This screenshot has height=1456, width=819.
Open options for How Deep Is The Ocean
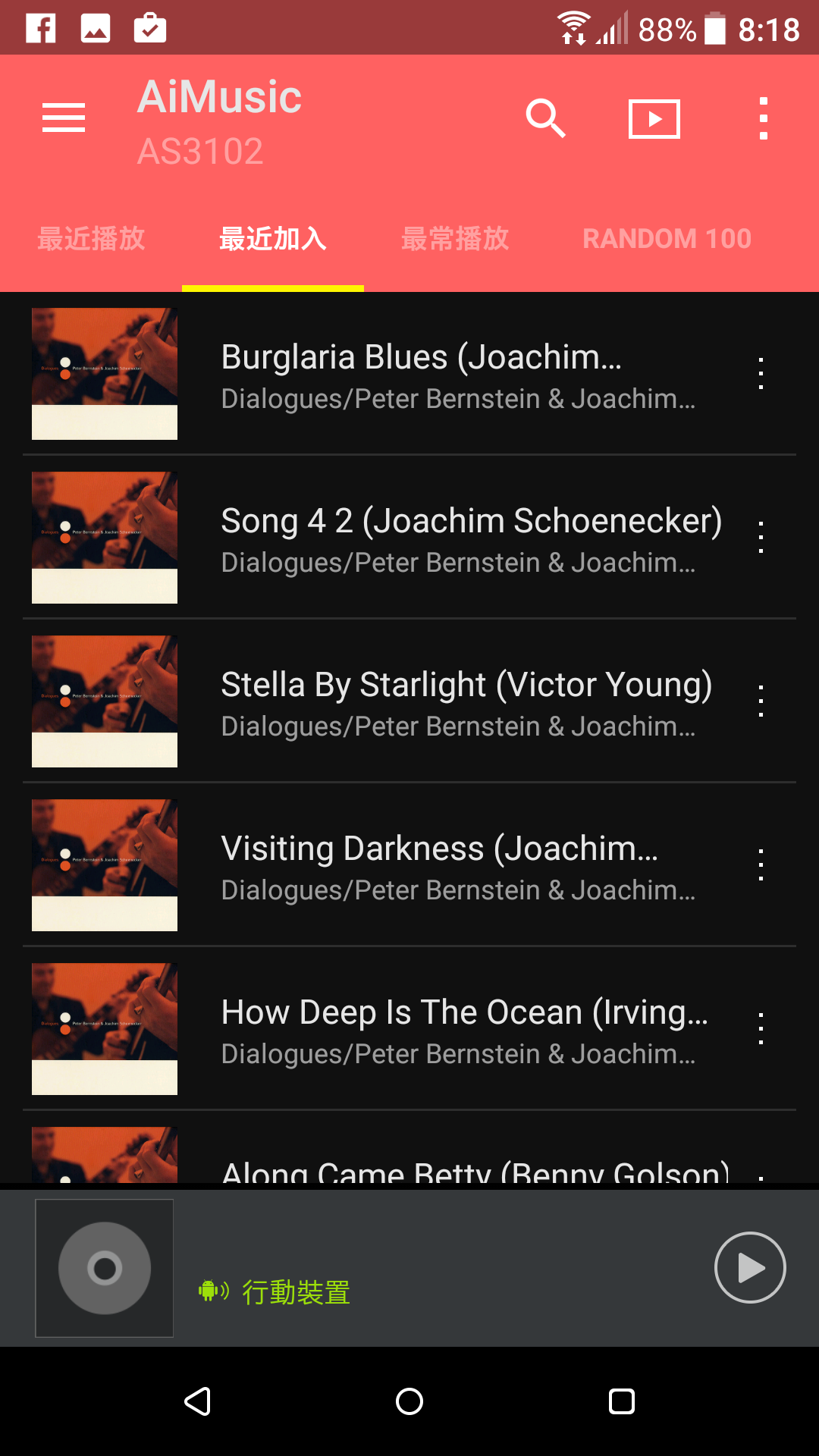pos(761,1029)
